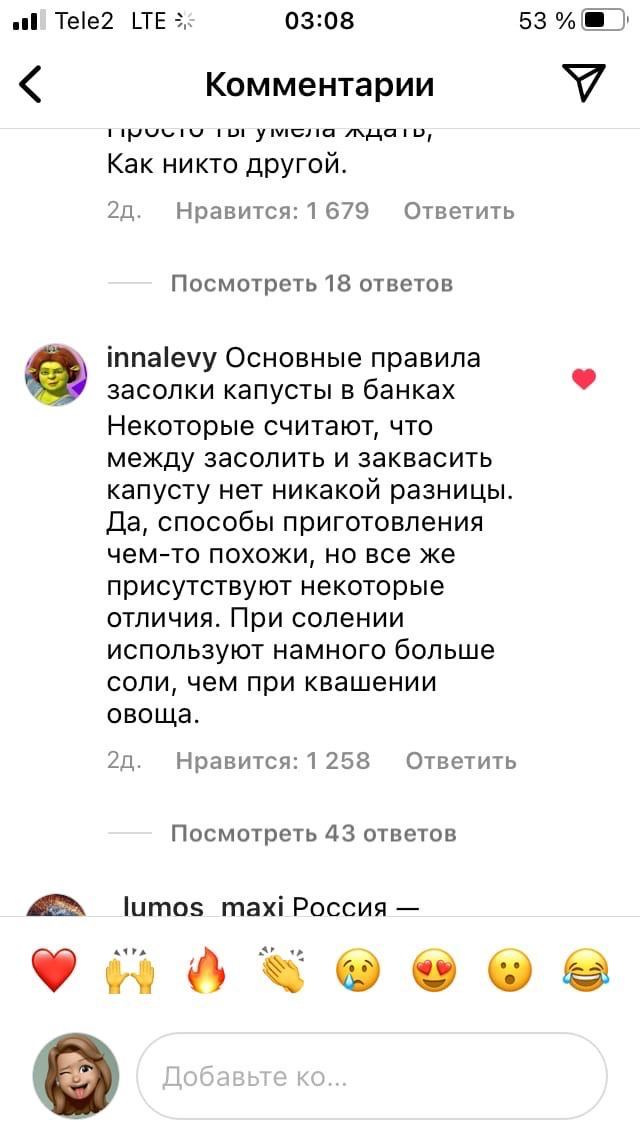Viewport: 640px width, 1136px height.
Task: Focus the add comment text field
Action: 372,1076
